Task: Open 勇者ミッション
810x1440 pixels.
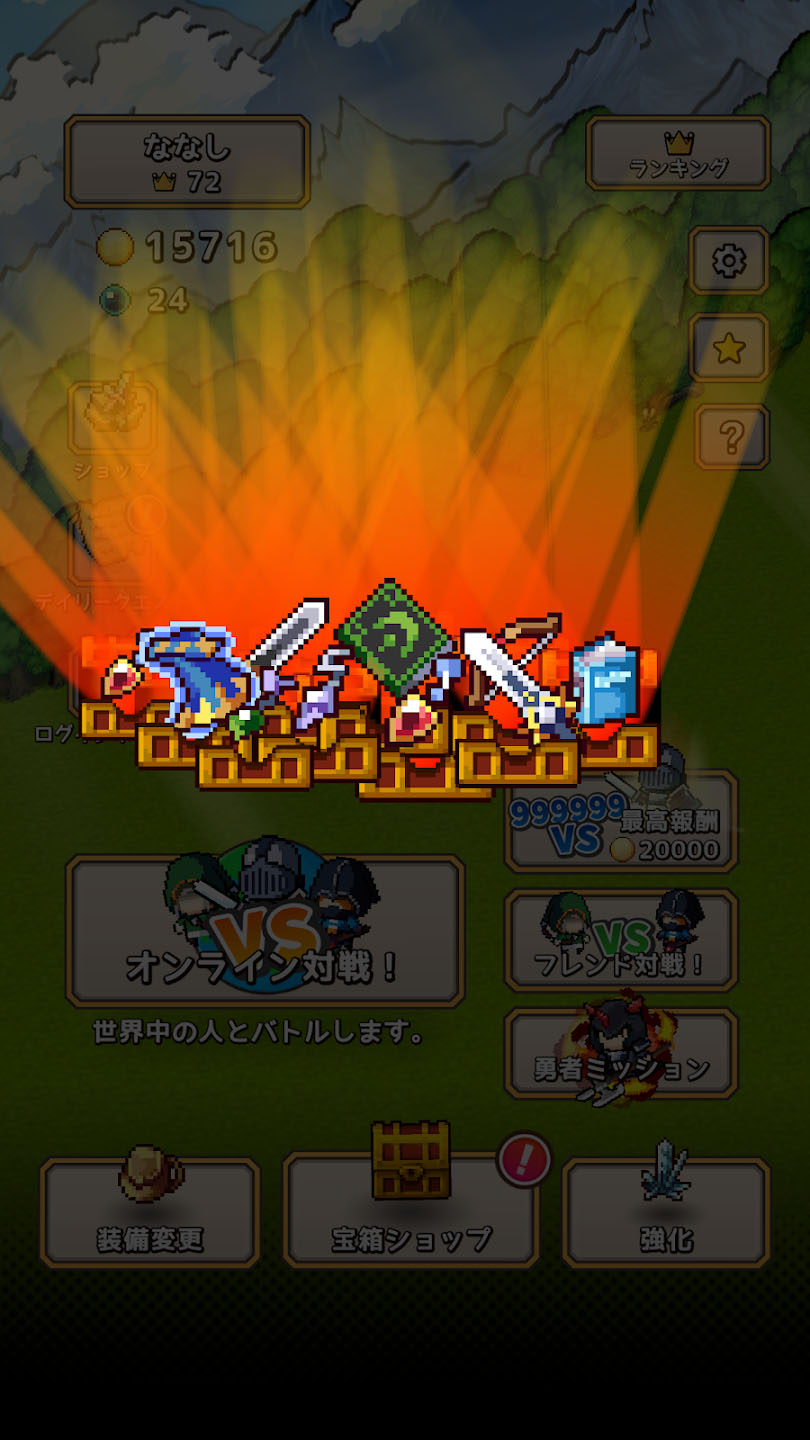Action: [621, 1054]
